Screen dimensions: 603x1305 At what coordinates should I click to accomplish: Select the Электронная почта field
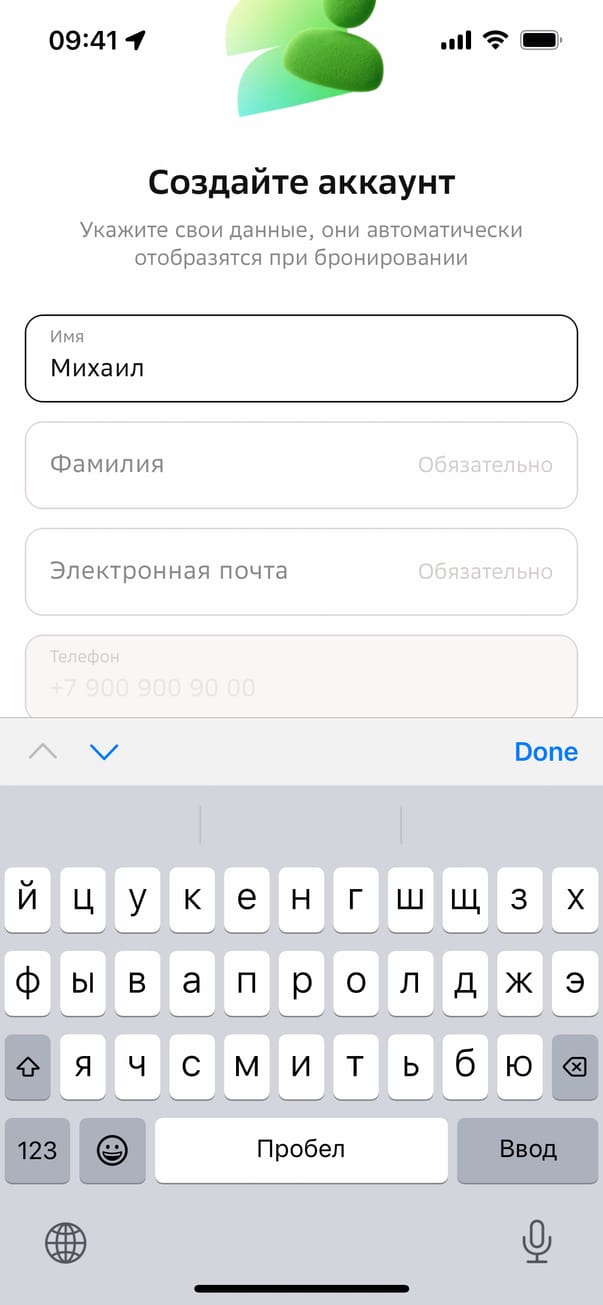coord(301,572)
